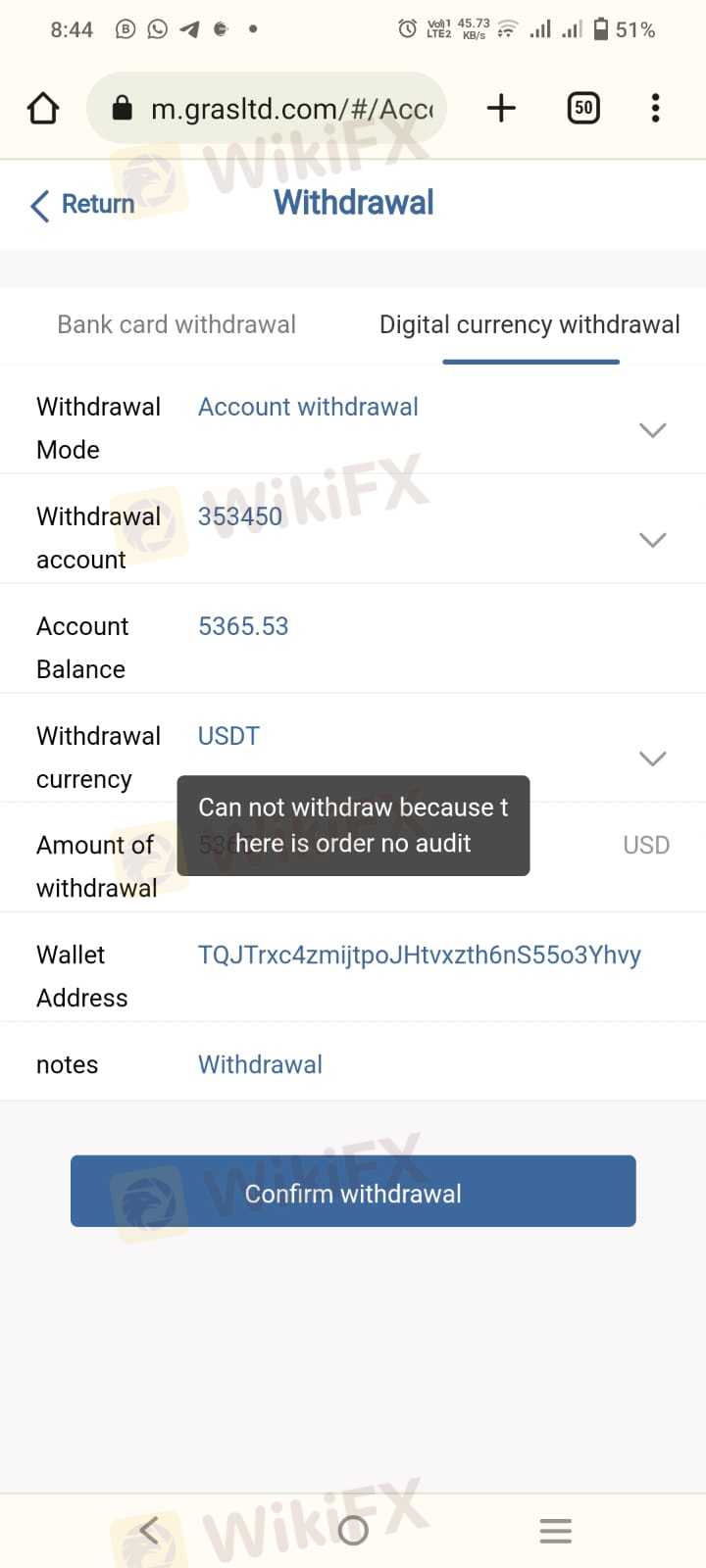Open the Withdrawal account dropdown
The height and width of the screenshot is (1568, 706).
click(x=652, y=539)
